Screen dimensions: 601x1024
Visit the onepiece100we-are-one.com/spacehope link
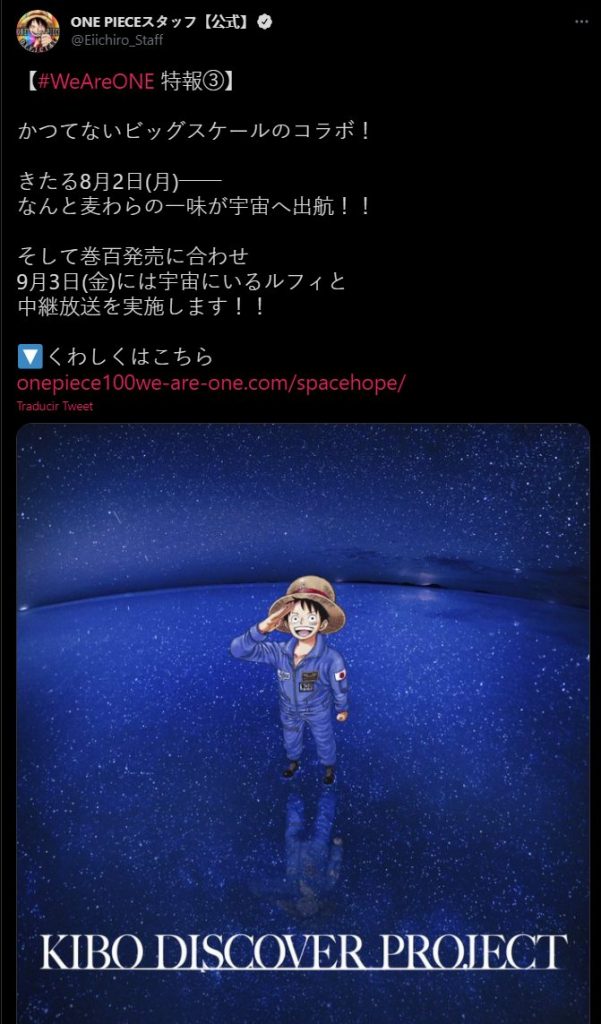(x=211, y=383)
